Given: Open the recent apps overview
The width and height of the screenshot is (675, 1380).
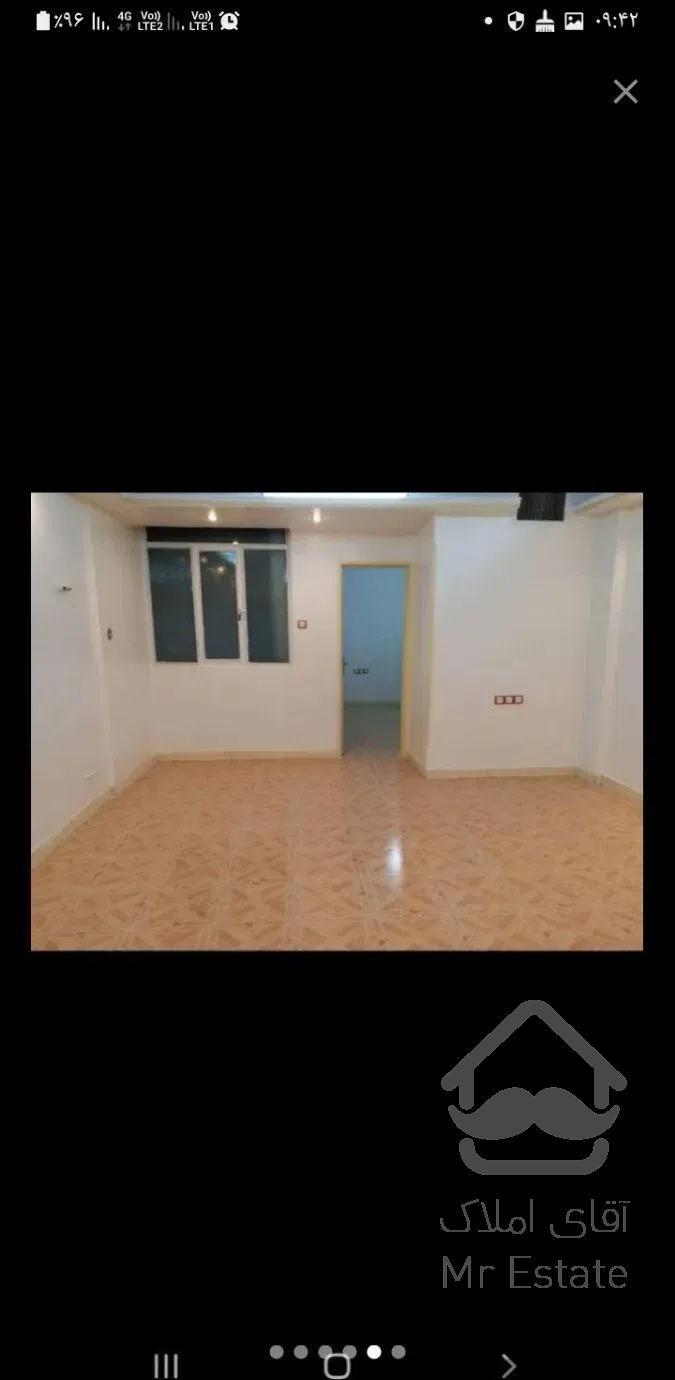Looking at the screenshot, I should [166, 1365].
